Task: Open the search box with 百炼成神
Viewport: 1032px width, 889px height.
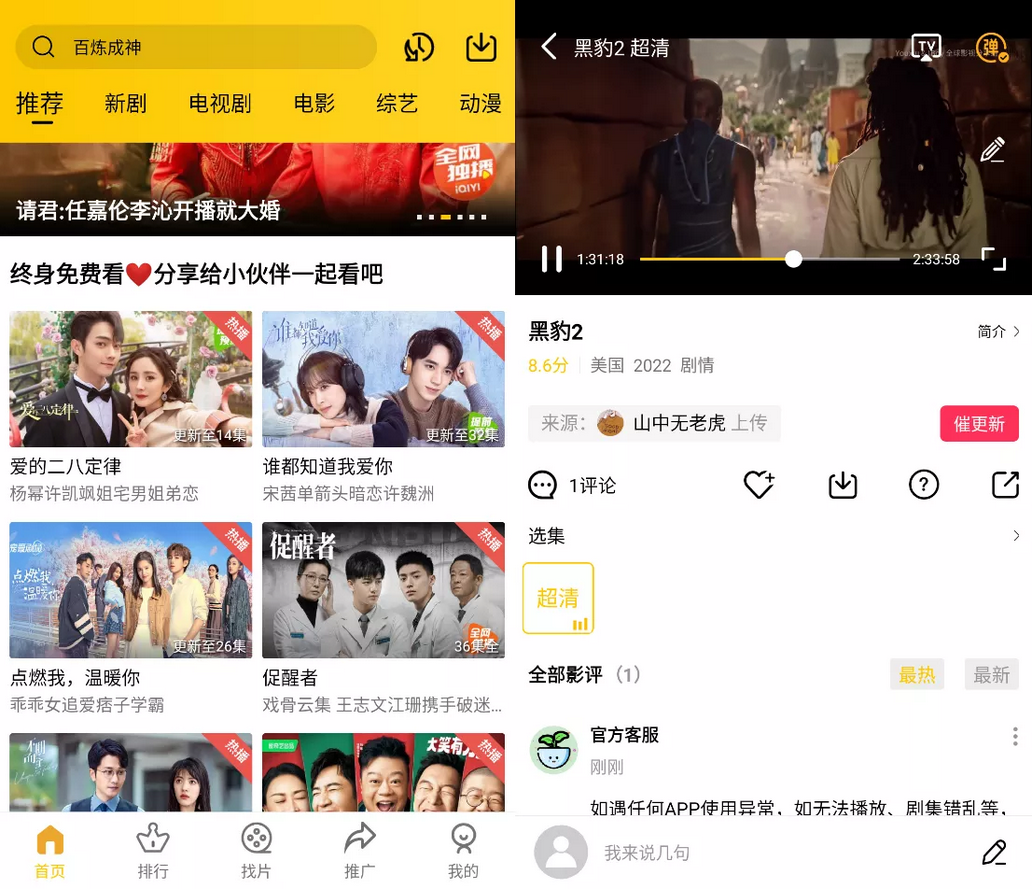Action: (195, 47)
